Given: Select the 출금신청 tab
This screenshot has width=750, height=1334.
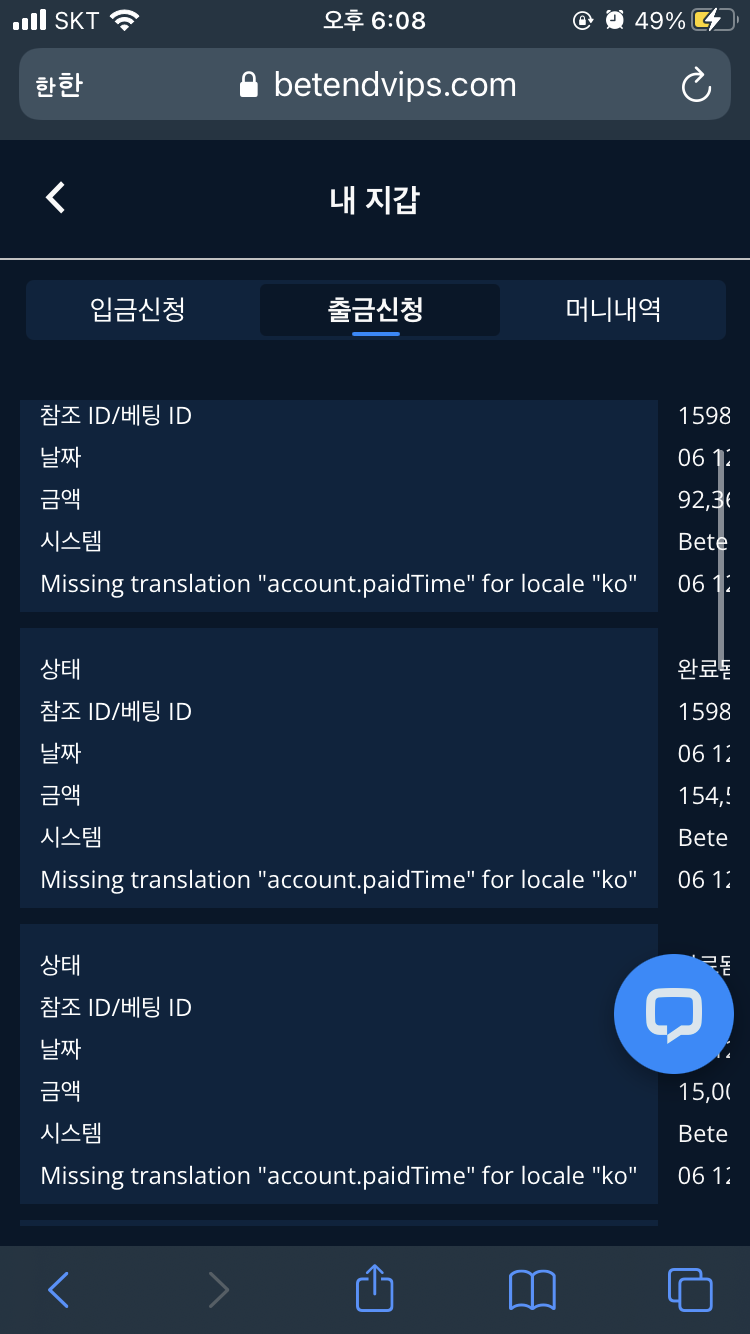Looking at the screenshot, I should pos(376,310).
